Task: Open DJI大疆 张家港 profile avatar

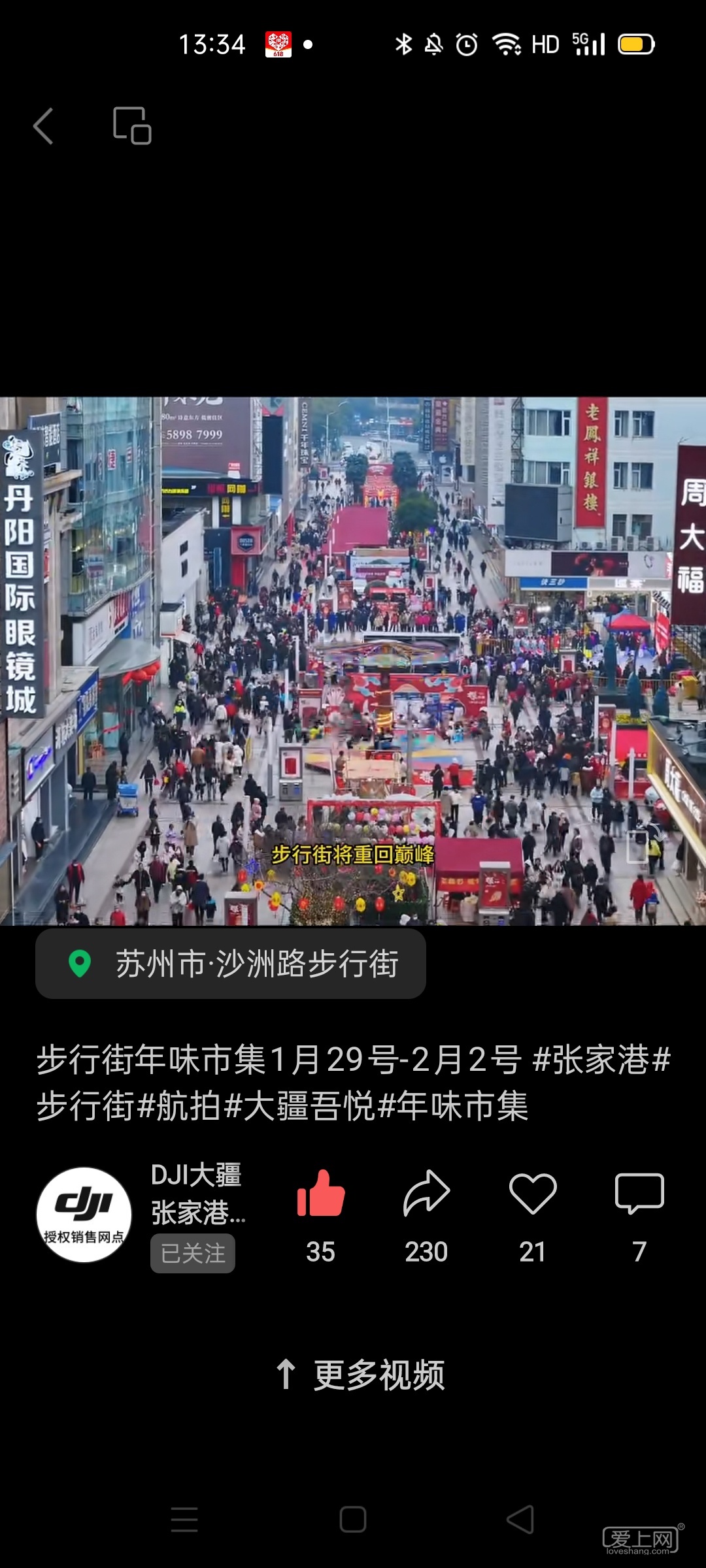Action: 84,1215
